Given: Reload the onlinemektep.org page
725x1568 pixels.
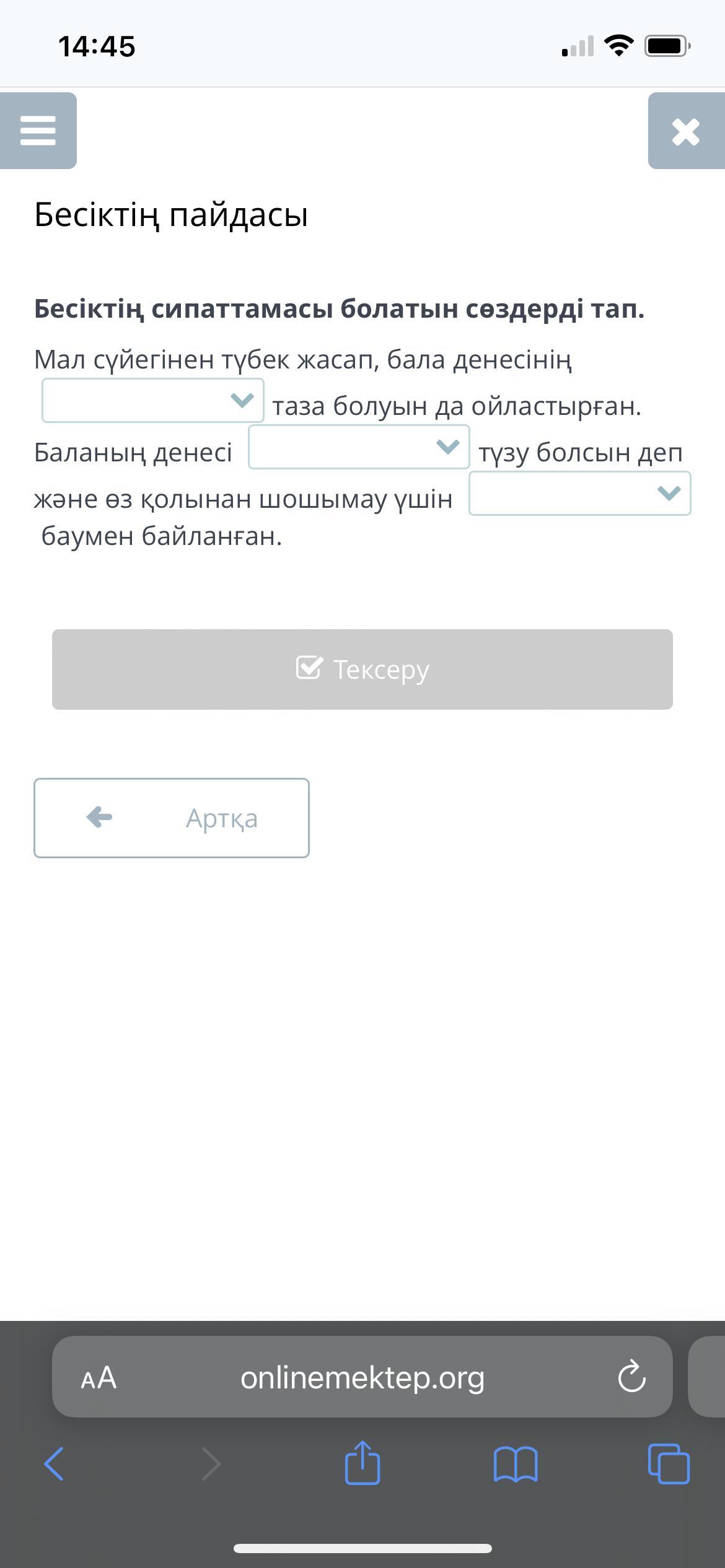Looking at the screenshot, I should tap(632, 1377).
